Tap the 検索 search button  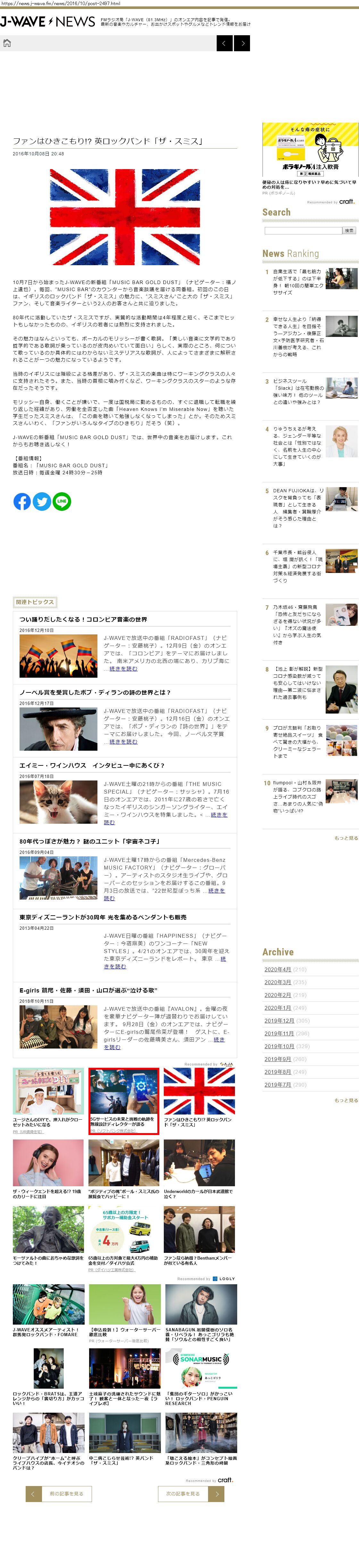coord(349,231)
